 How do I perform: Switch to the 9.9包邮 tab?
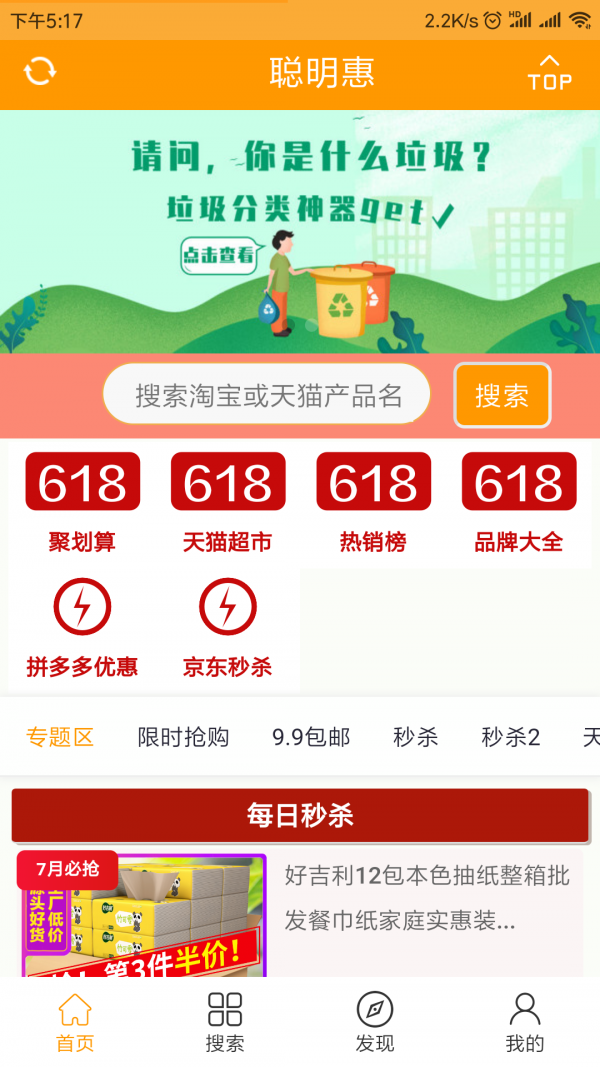311,738
